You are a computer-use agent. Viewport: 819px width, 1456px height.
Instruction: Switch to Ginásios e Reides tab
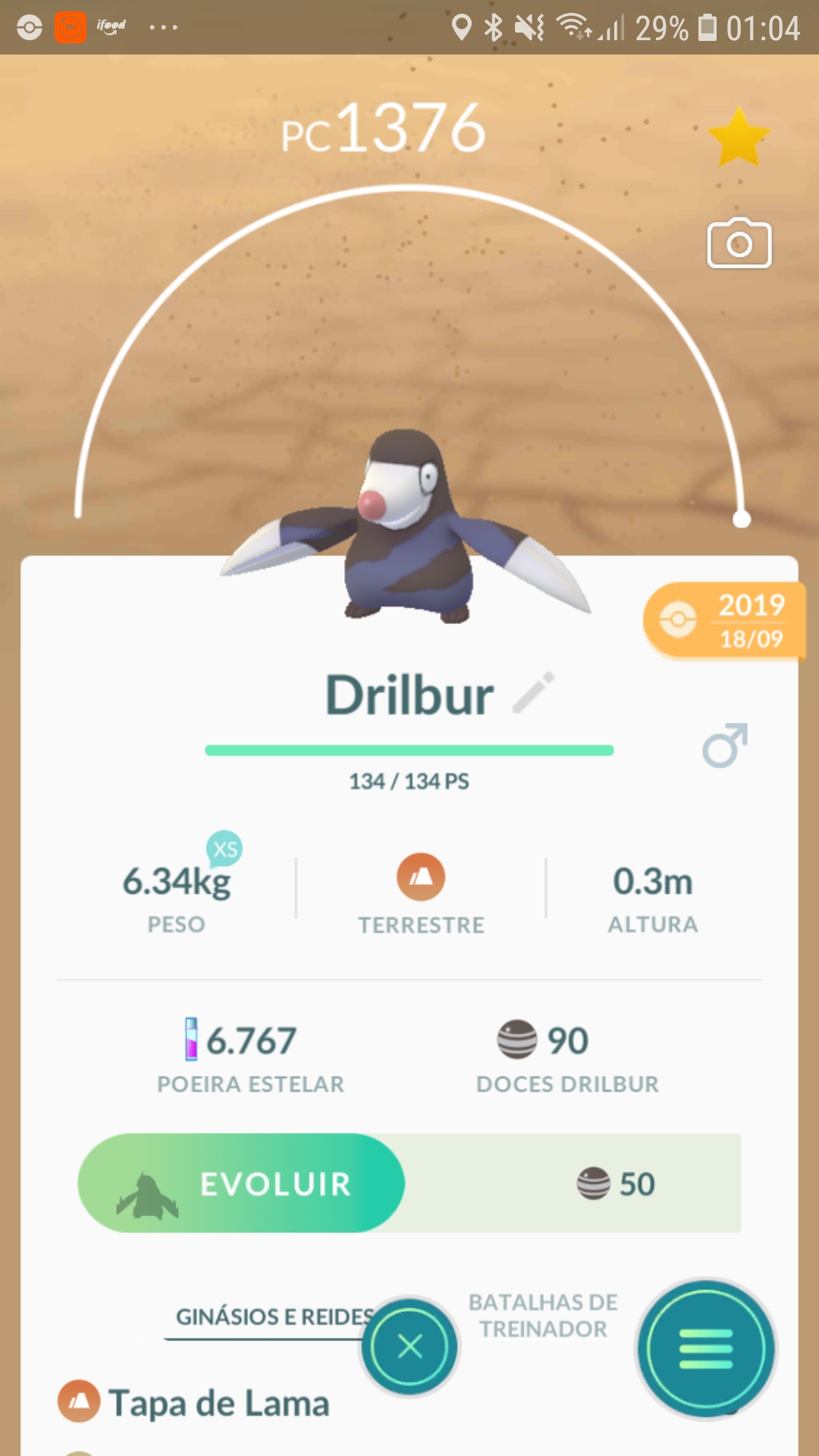pyautogui.click(x=273, y=1316)
